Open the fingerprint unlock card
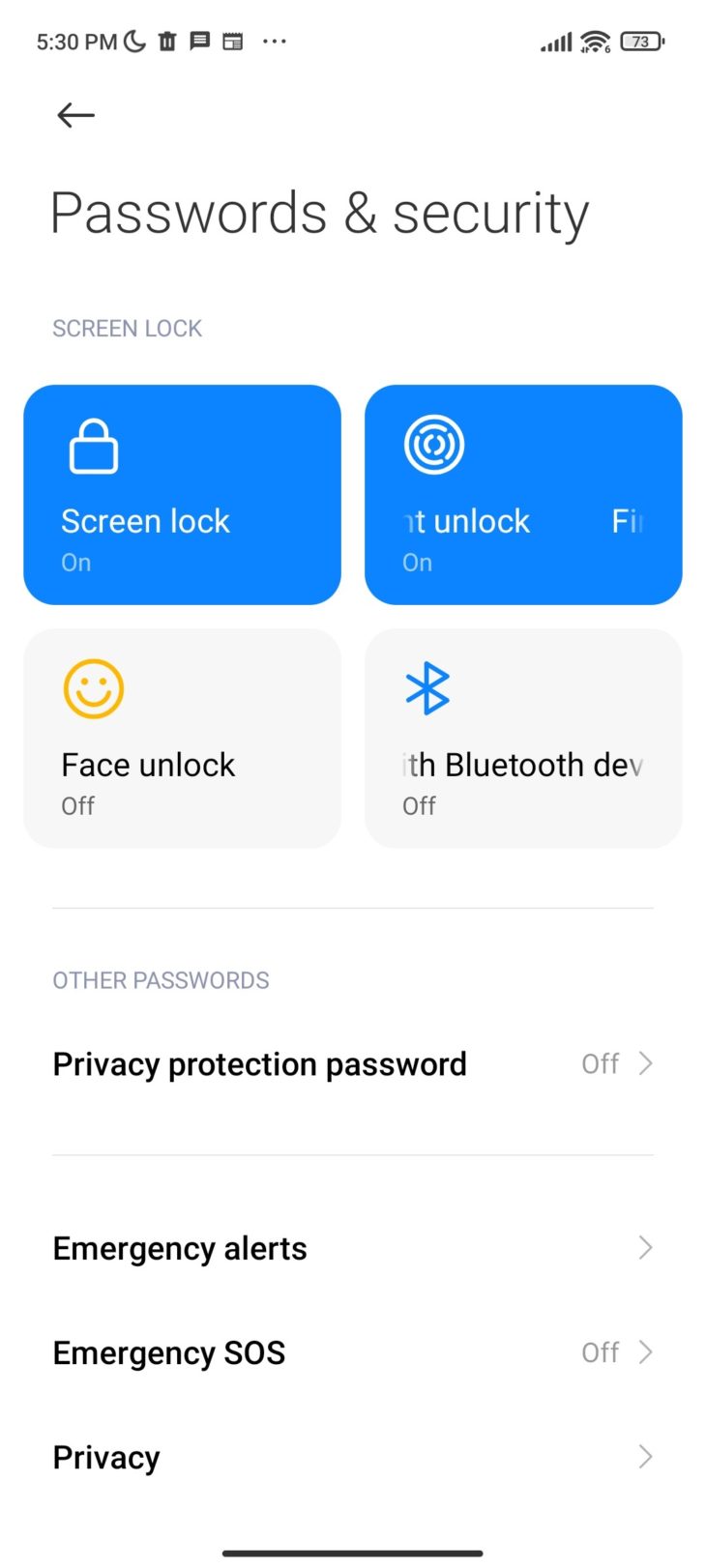Viewport: 706px width, 1568px height. pos(523,495)
